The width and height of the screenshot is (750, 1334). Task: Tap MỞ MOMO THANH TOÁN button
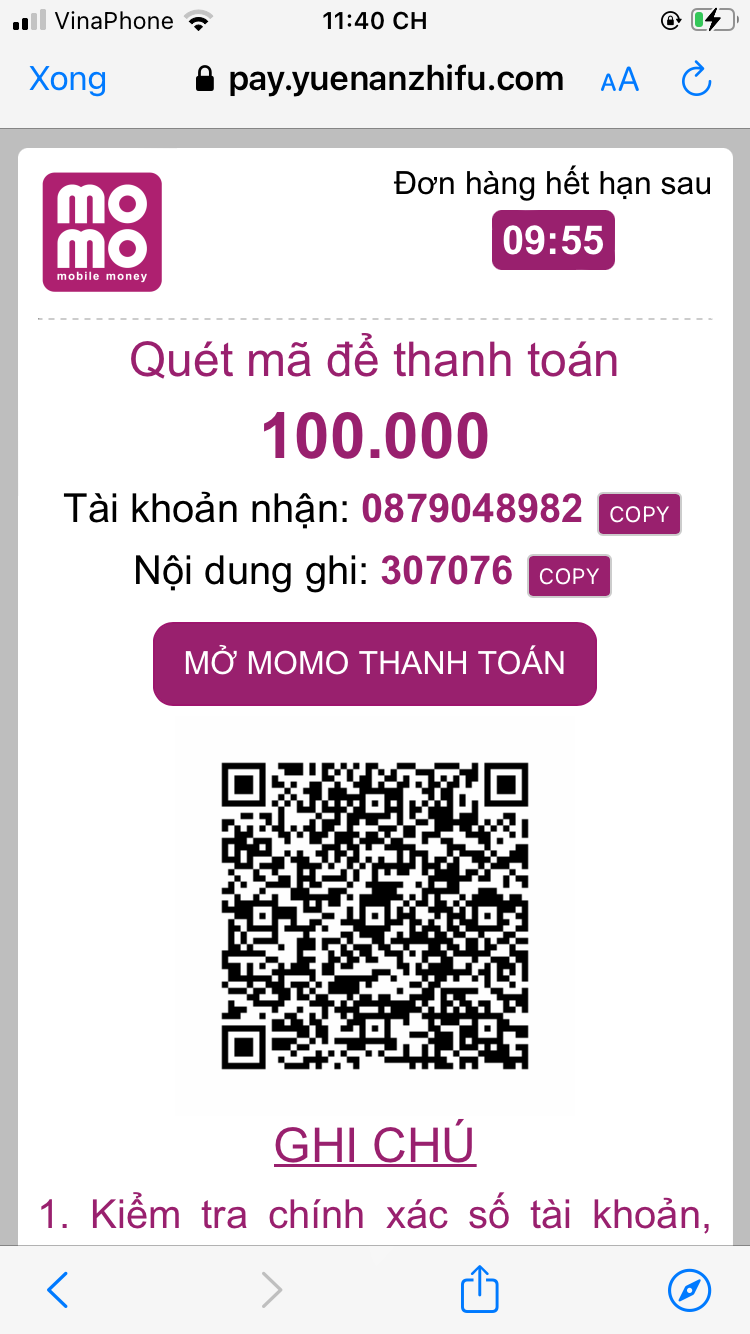tap(375, 664)
